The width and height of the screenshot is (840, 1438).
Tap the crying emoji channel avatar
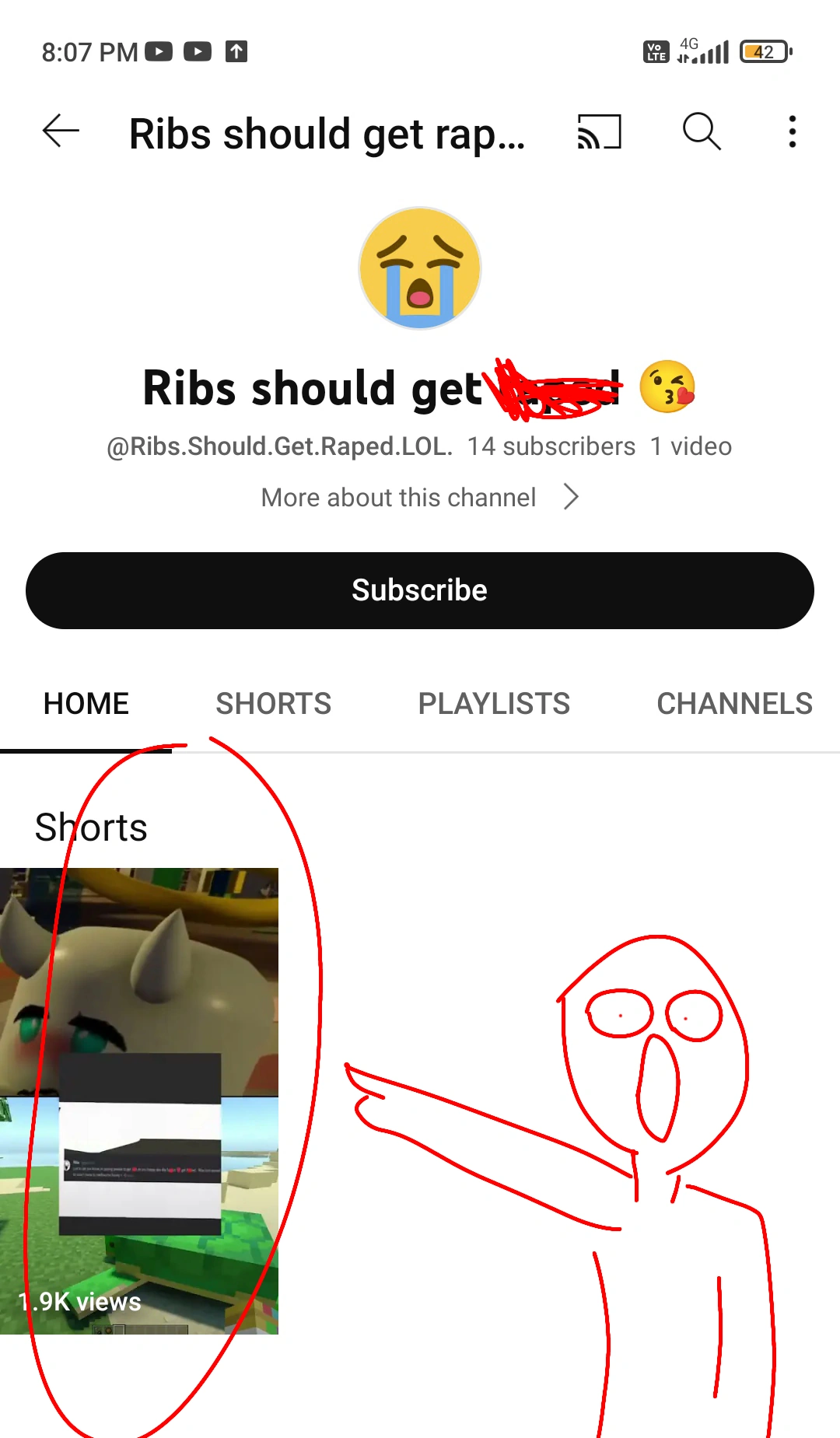point(419,267)
